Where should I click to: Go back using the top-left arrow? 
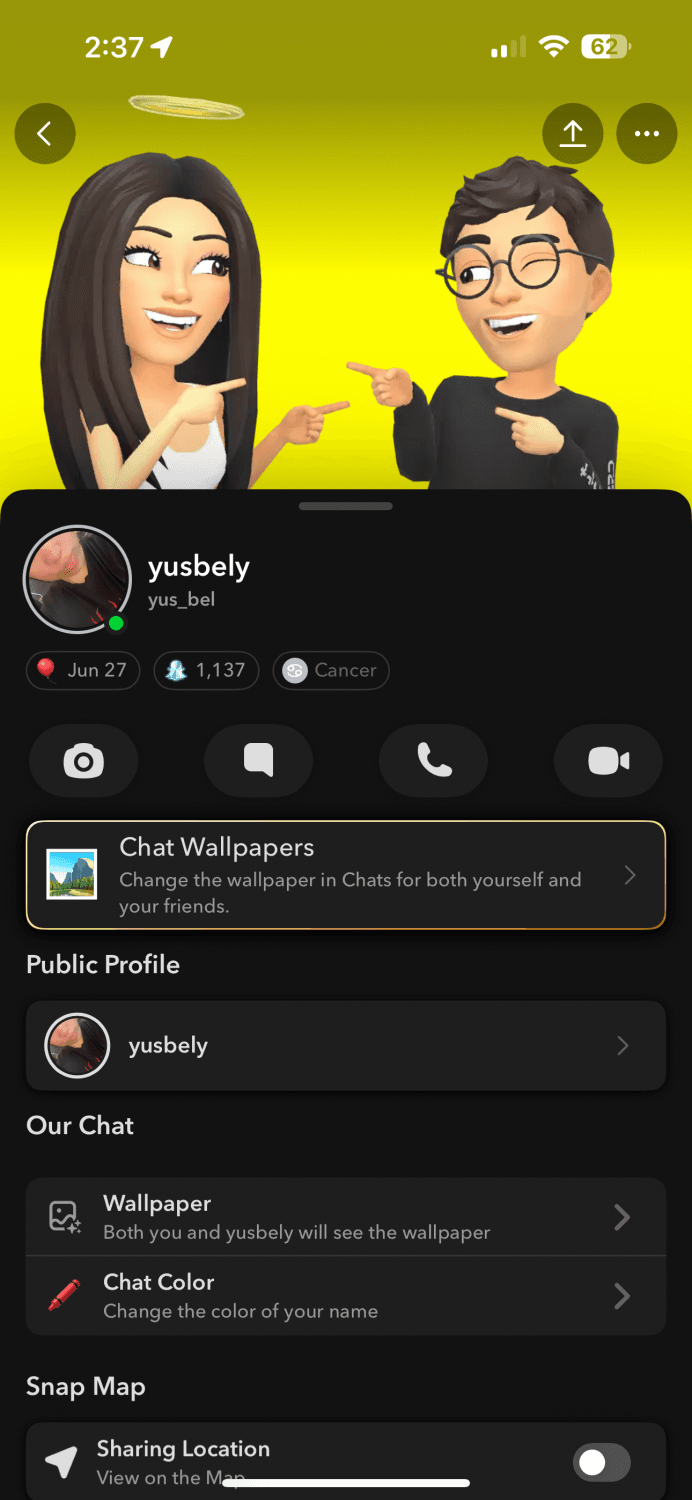[45, 134]
